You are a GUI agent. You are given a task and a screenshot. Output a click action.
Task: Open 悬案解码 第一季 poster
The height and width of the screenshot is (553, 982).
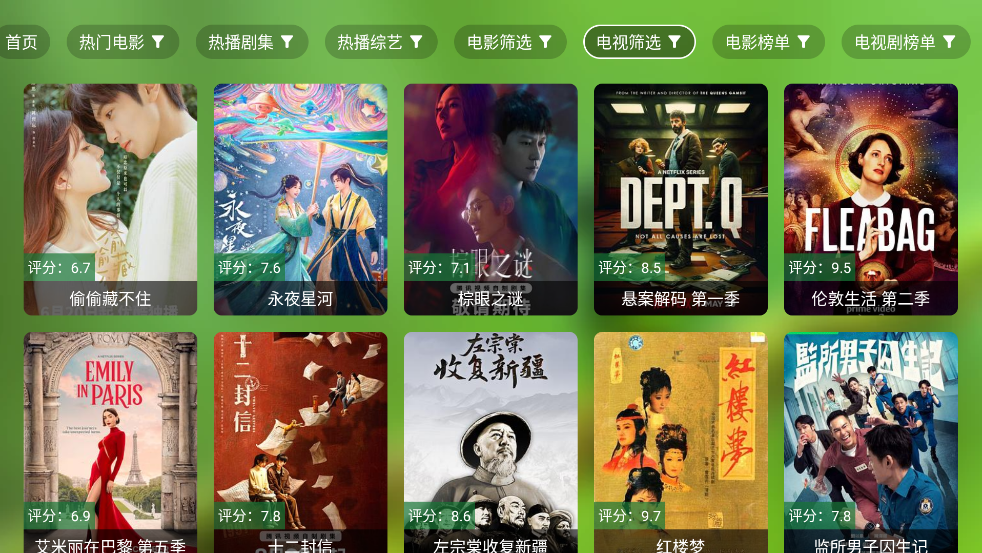coord(680,199)
